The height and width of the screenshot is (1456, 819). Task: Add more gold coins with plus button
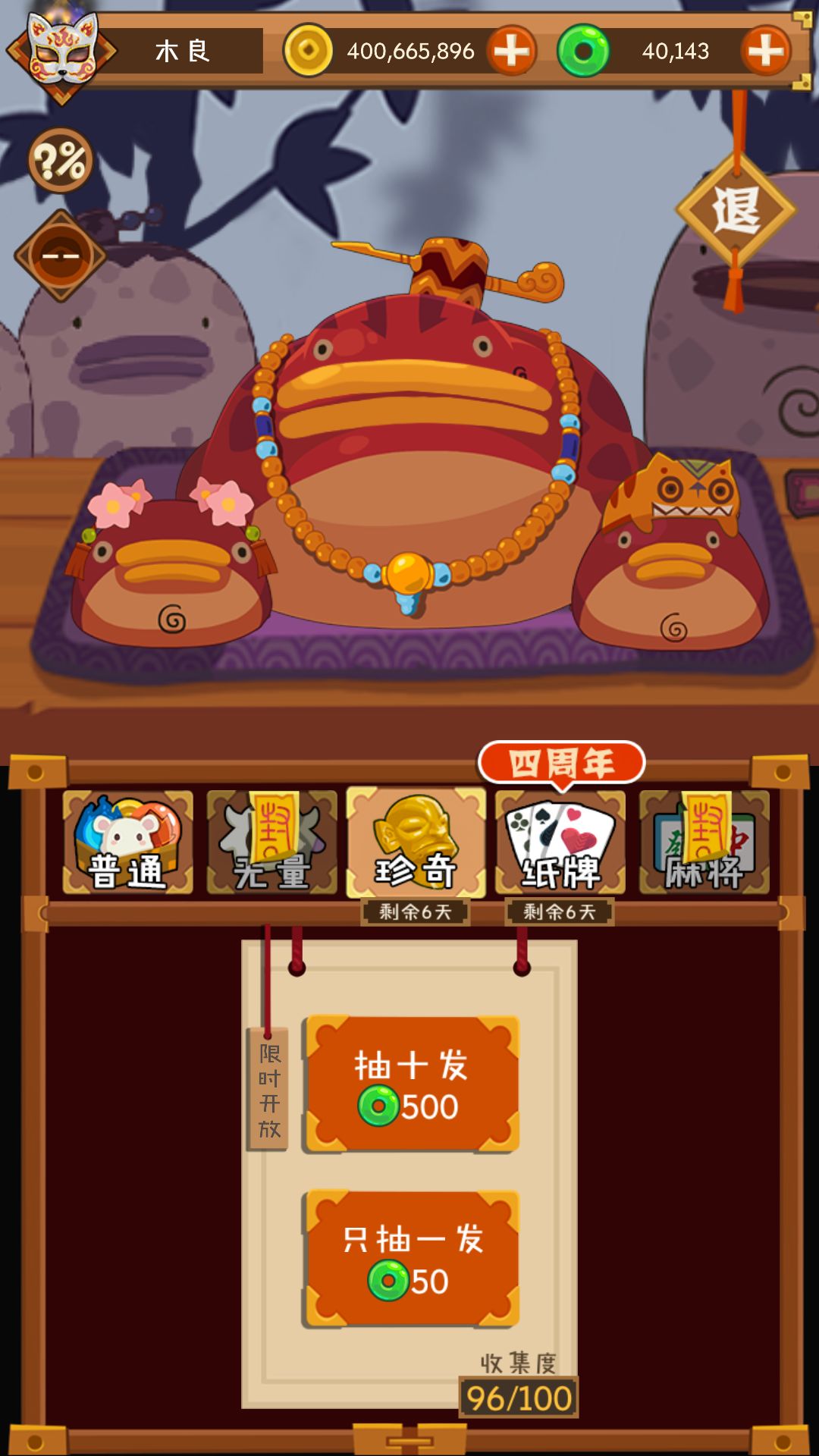point(512,51)
